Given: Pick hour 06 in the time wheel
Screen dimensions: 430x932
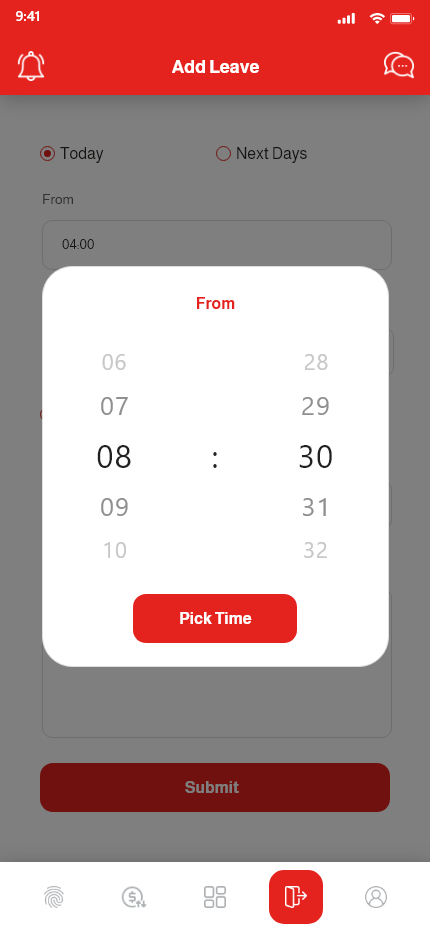Looking at the screenshot, I should [x=114, y=362].
